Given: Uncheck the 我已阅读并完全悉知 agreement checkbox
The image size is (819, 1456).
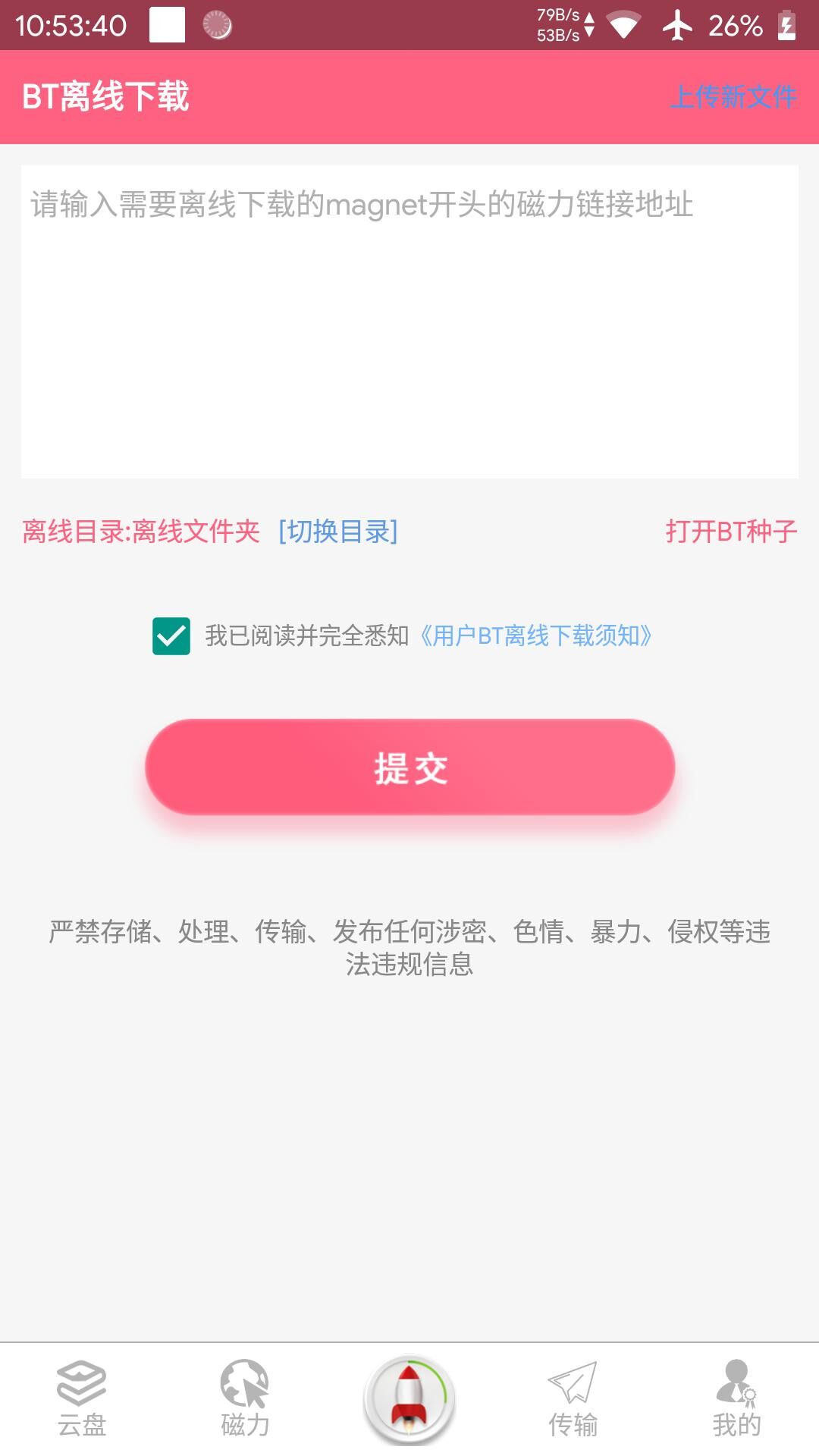Looking at the screenshot, I should click(171, 635).
